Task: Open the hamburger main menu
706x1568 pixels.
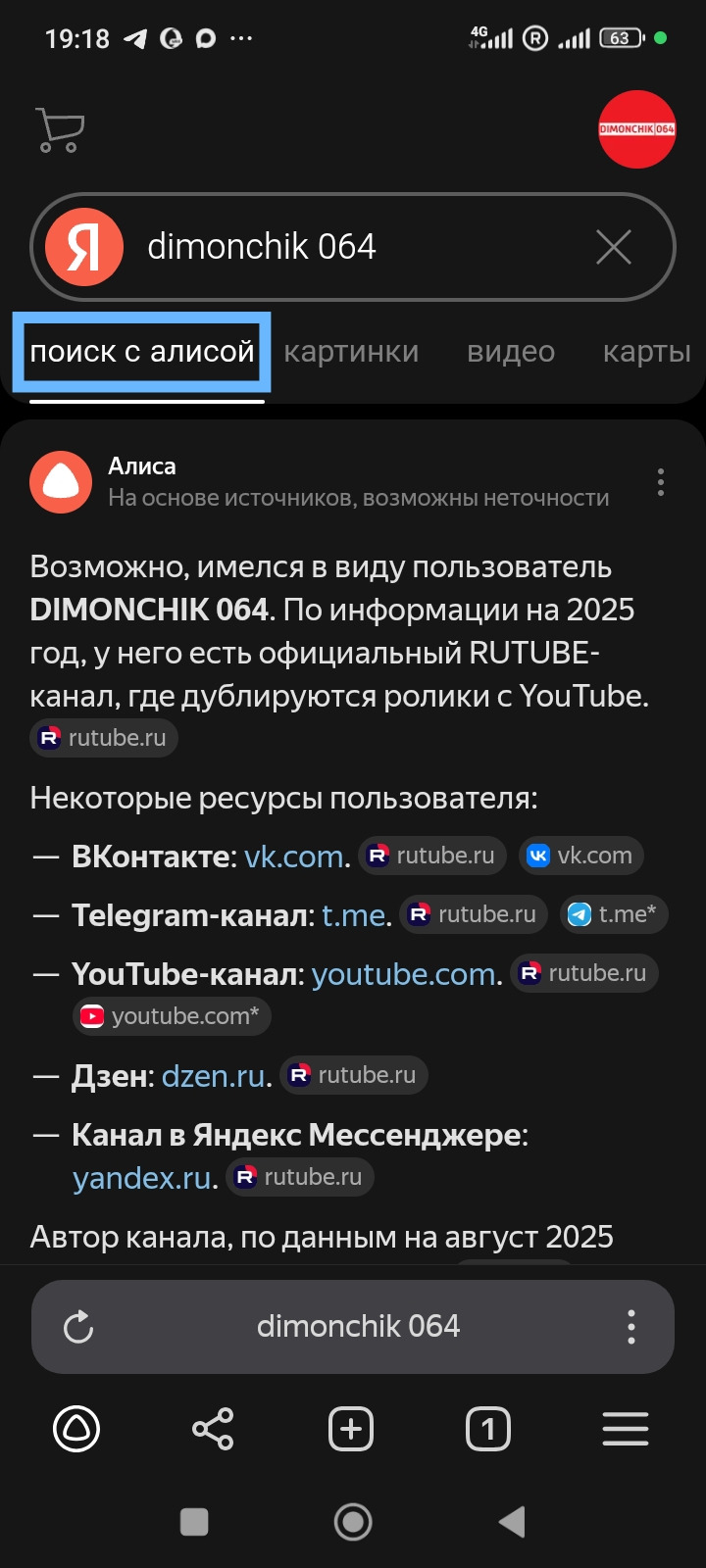Action: 626,1429
